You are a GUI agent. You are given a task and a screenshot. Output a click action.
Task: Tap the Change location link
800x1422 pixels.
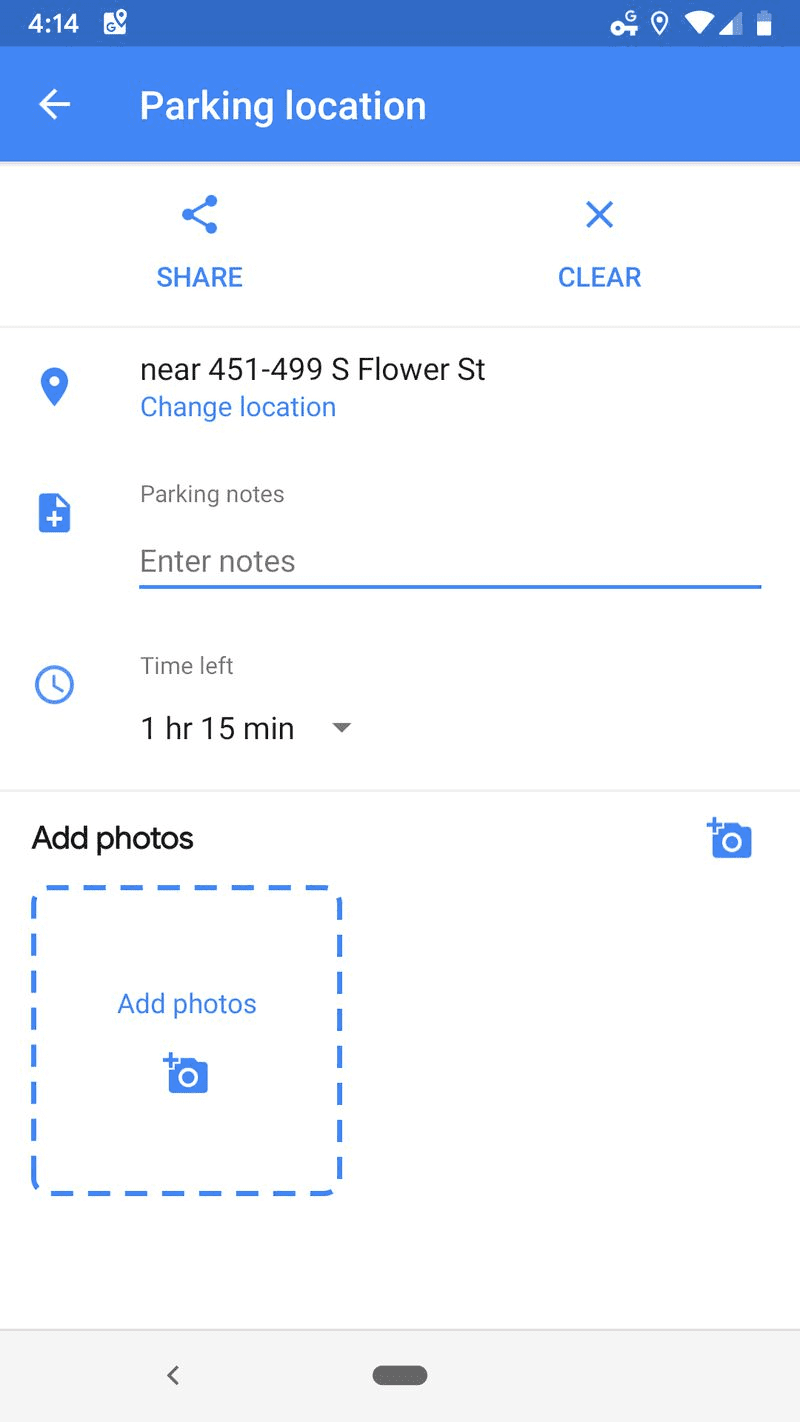click(x=238, y=407)
